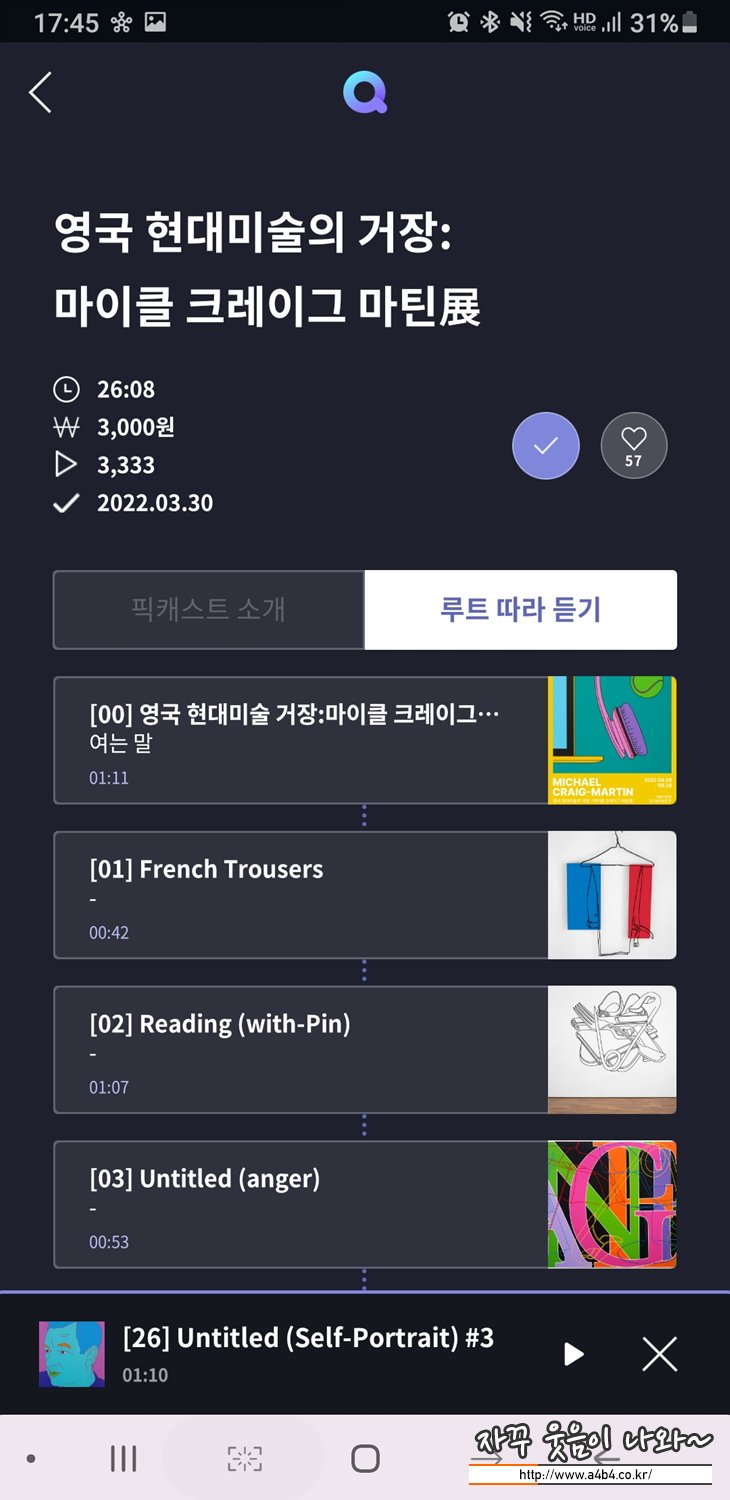730x1500 pixels.
Task: Tap the purple checkmark button
Action: [546, 446]
